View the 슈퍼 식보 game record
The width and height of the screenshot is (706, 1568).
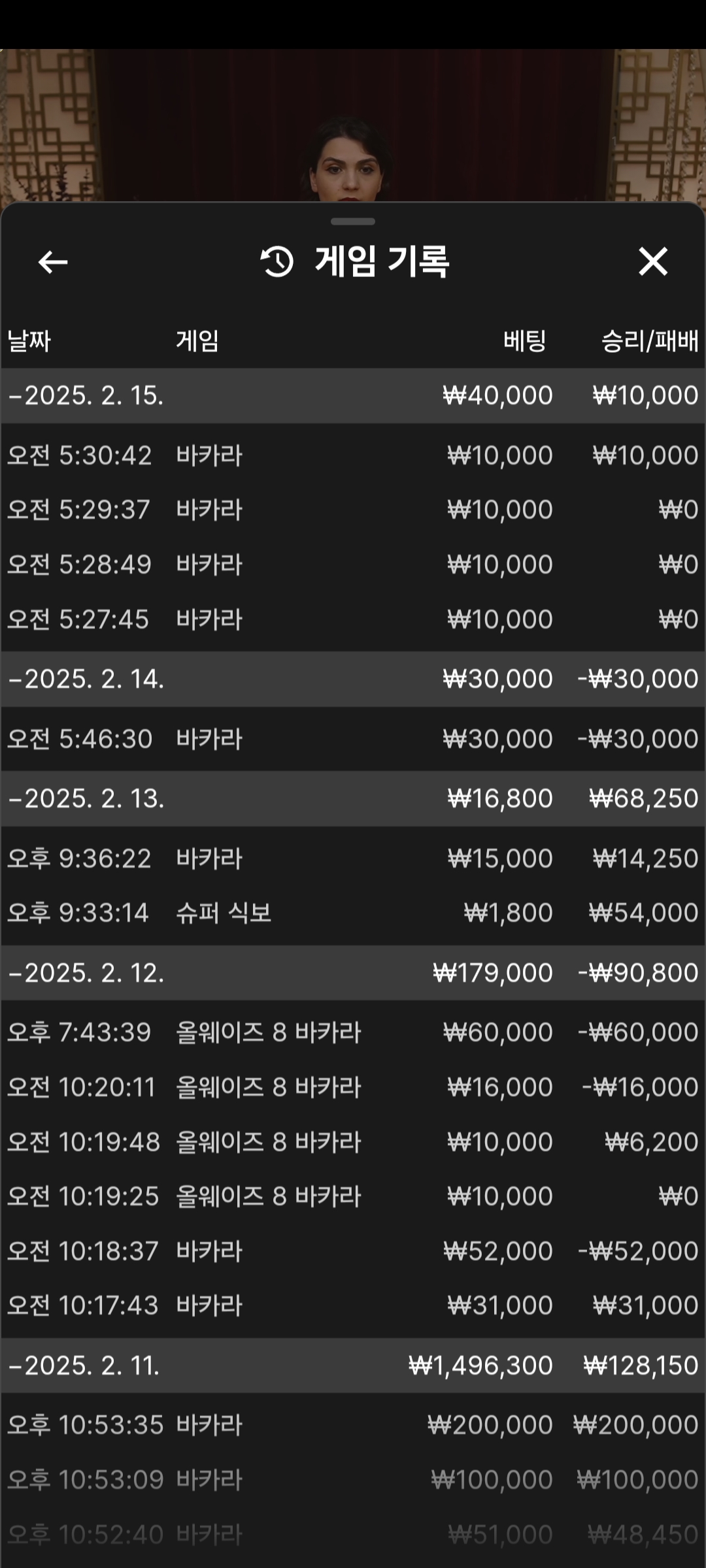click(x=353, y=913)
